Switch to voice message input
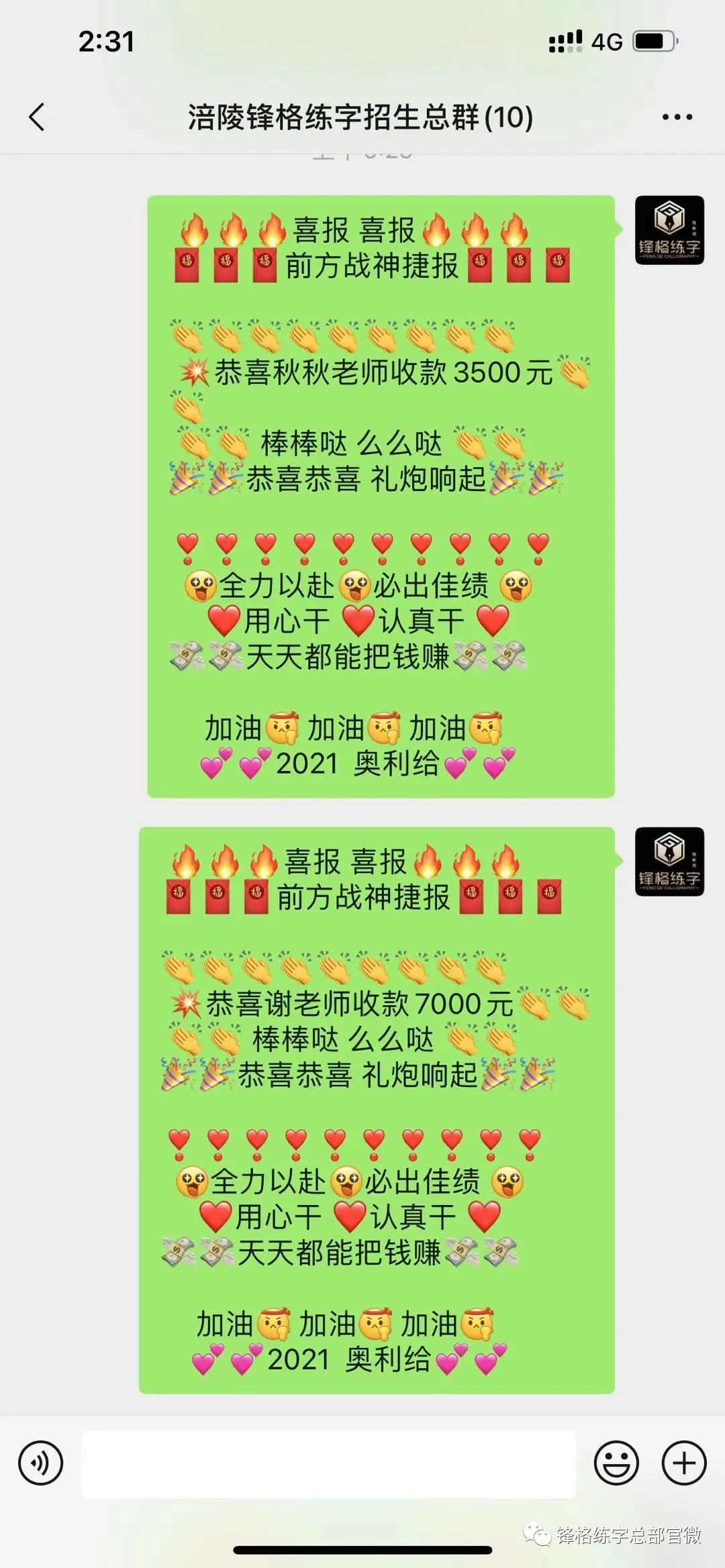725x1568 pixels. (x=41, y=1463)
